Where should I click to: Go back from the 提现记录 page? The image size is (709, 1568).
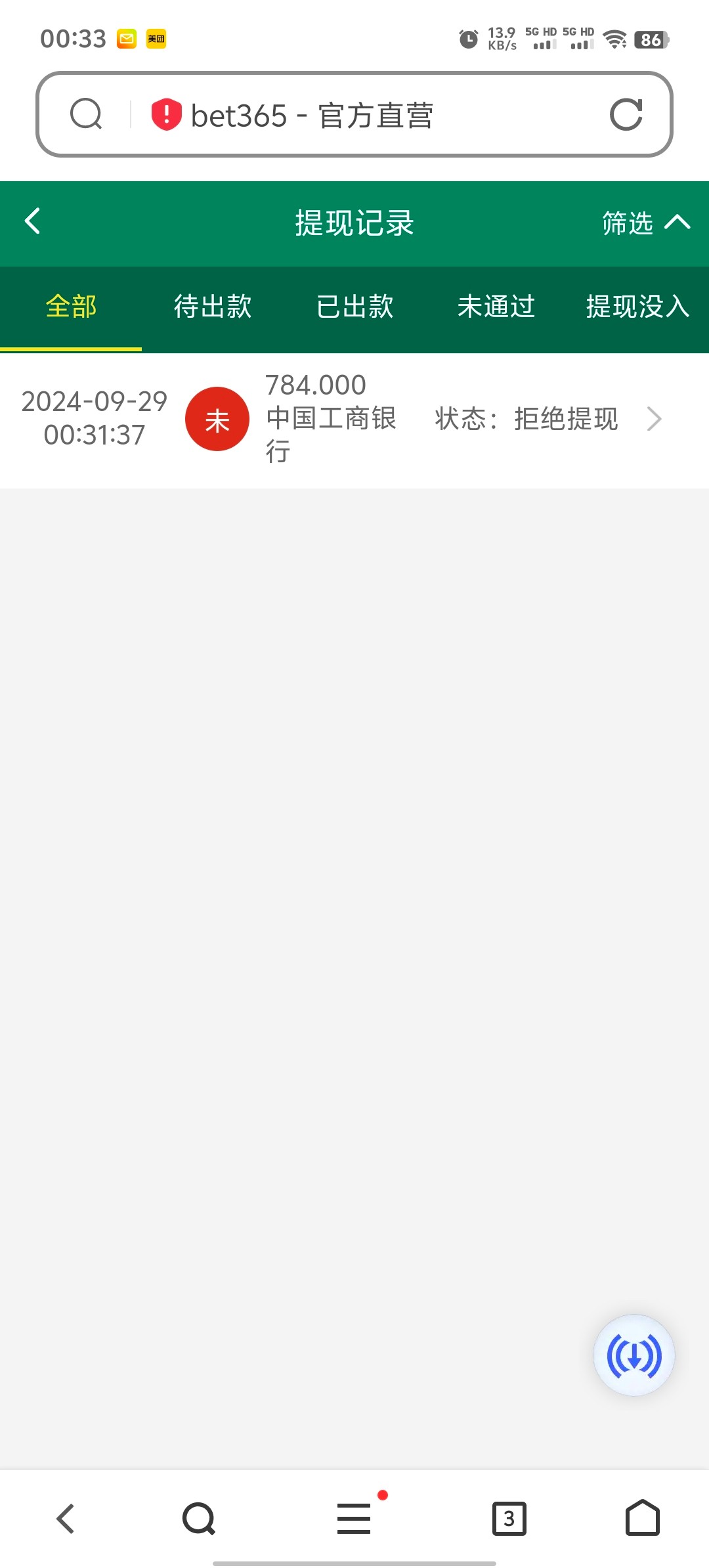click(32, 221)
